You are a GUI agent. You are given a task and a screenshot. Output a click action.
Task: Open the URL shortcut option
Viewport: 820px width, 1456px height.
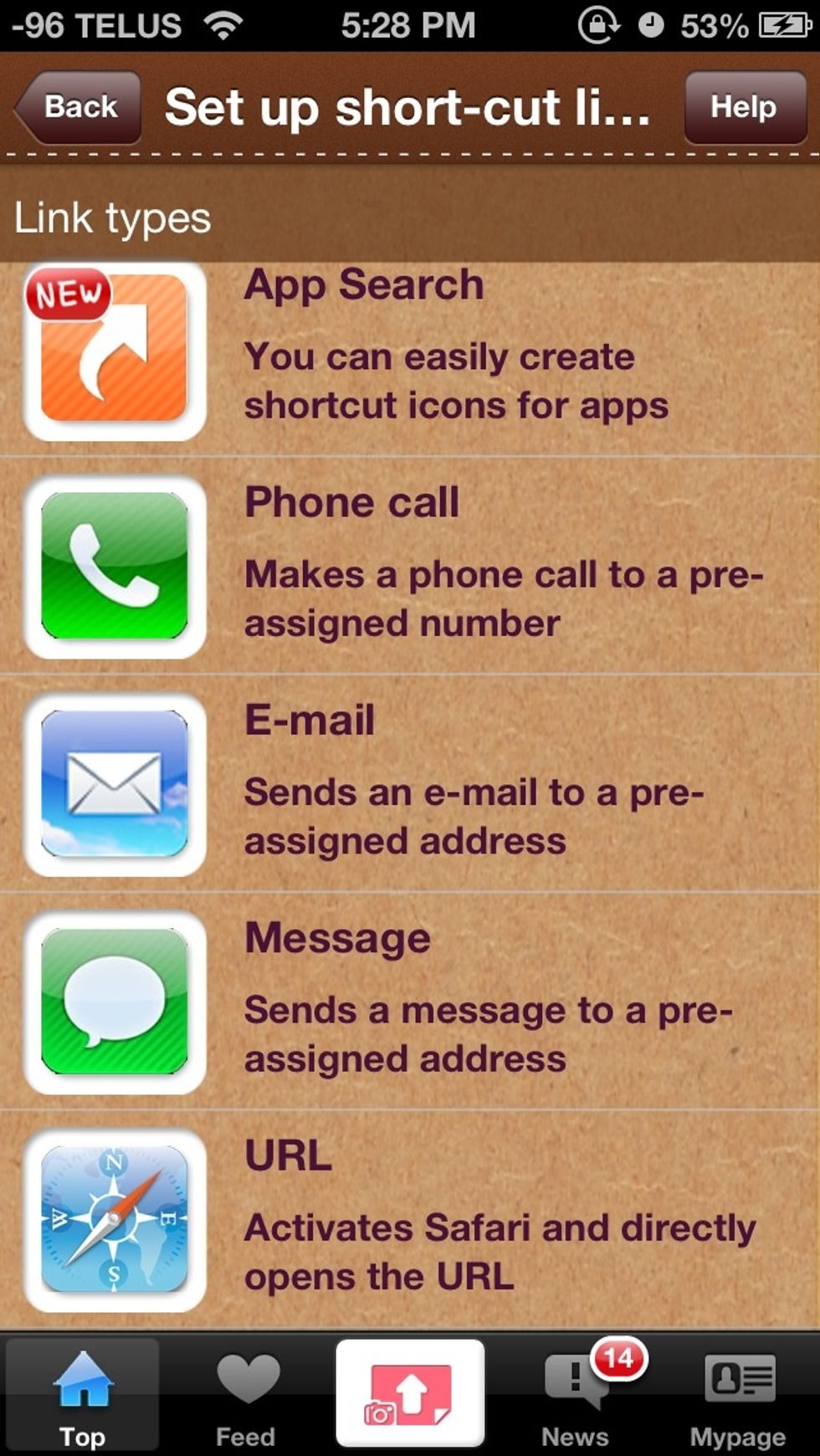click(410, 1219)
